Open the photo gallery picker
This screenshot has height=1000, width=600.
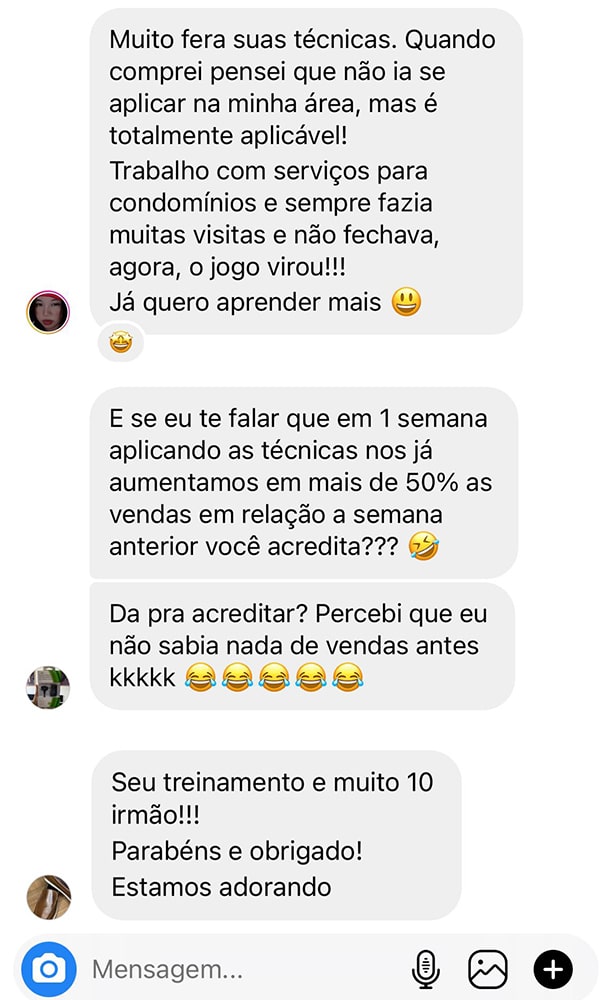click(x=488, y=969)
